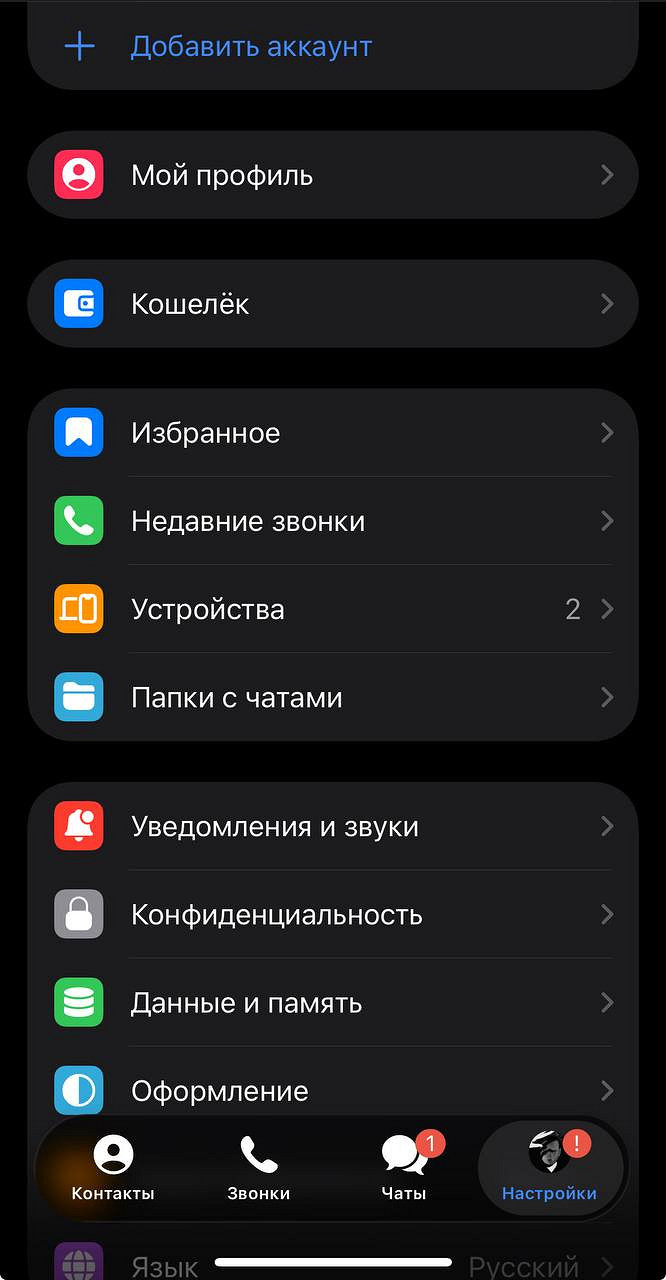Open the Оформление appearance settings
This screenshot has width=666, height=1280.
pos(332,1088)
